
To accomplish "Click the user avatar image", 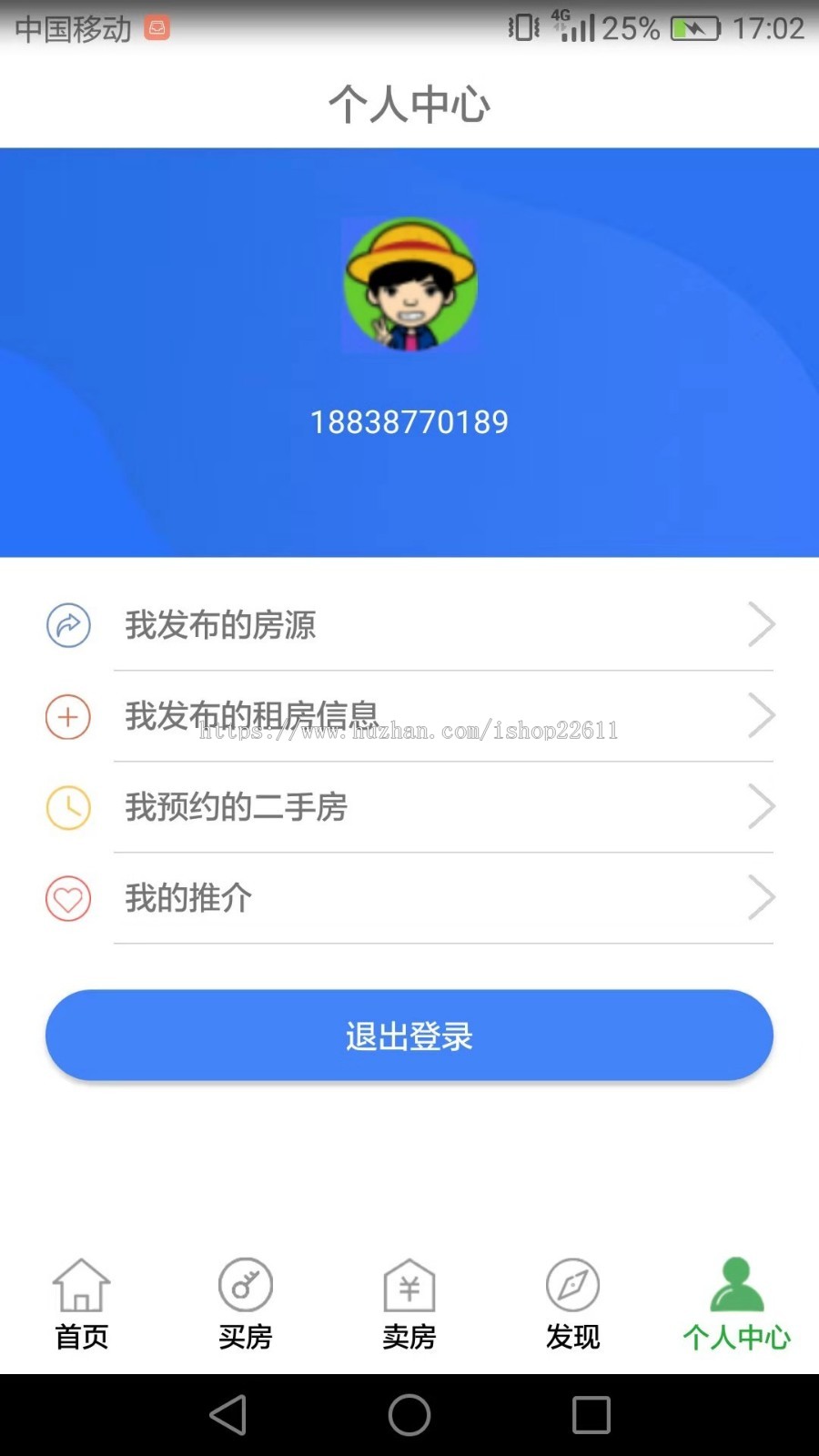I will tap(409, 285).
